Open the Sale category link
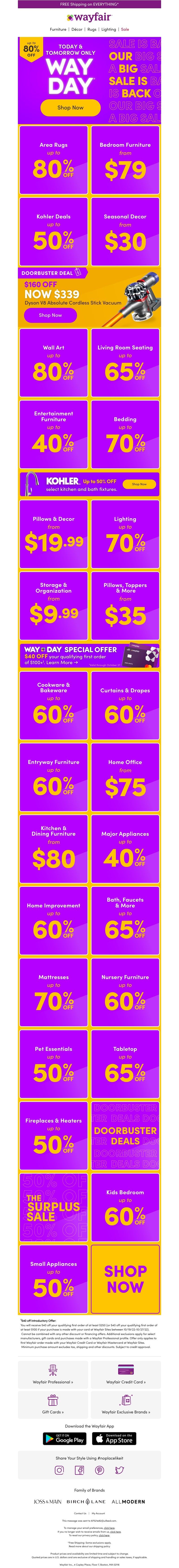 pos(125,29)
